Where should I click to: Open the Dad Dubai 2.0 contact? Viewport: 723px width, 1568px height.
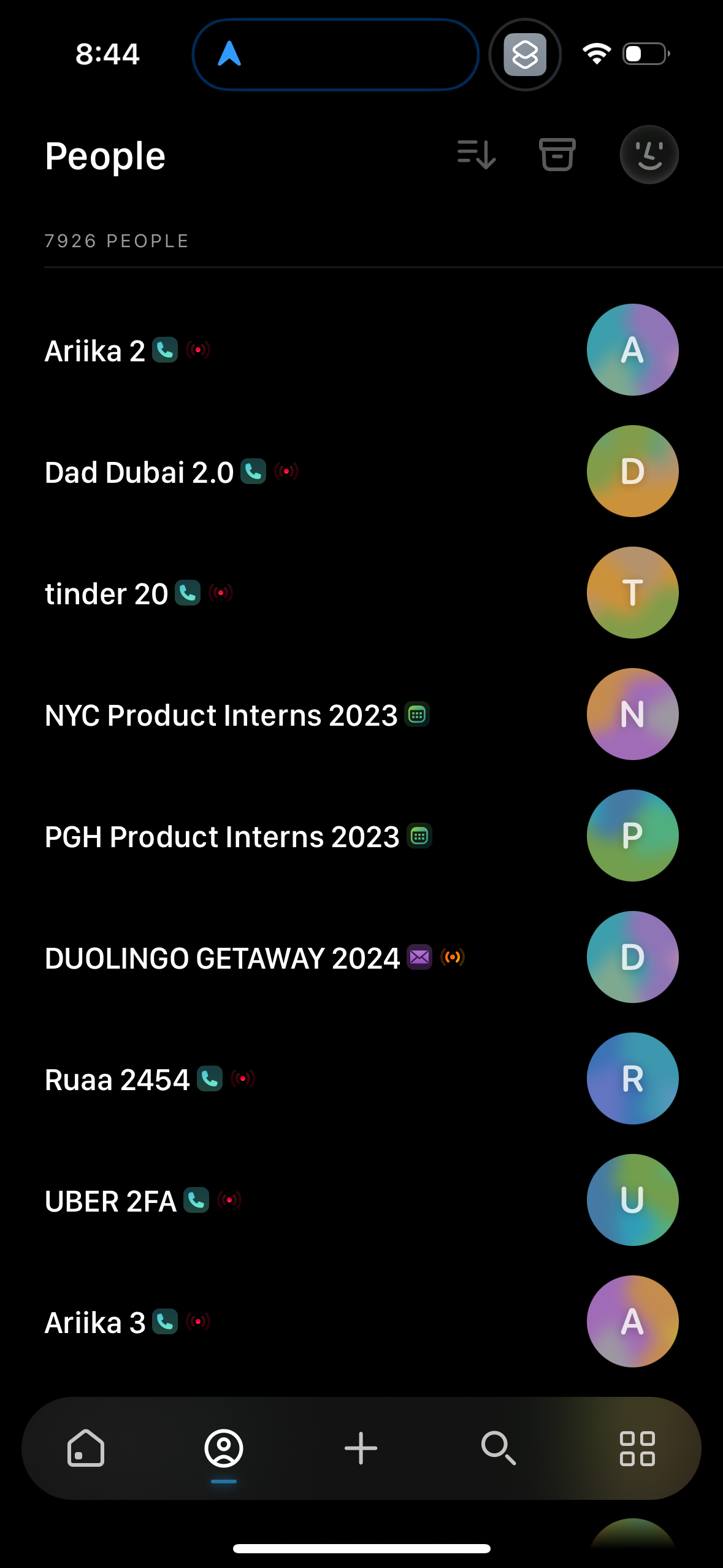tap(139, 471)
